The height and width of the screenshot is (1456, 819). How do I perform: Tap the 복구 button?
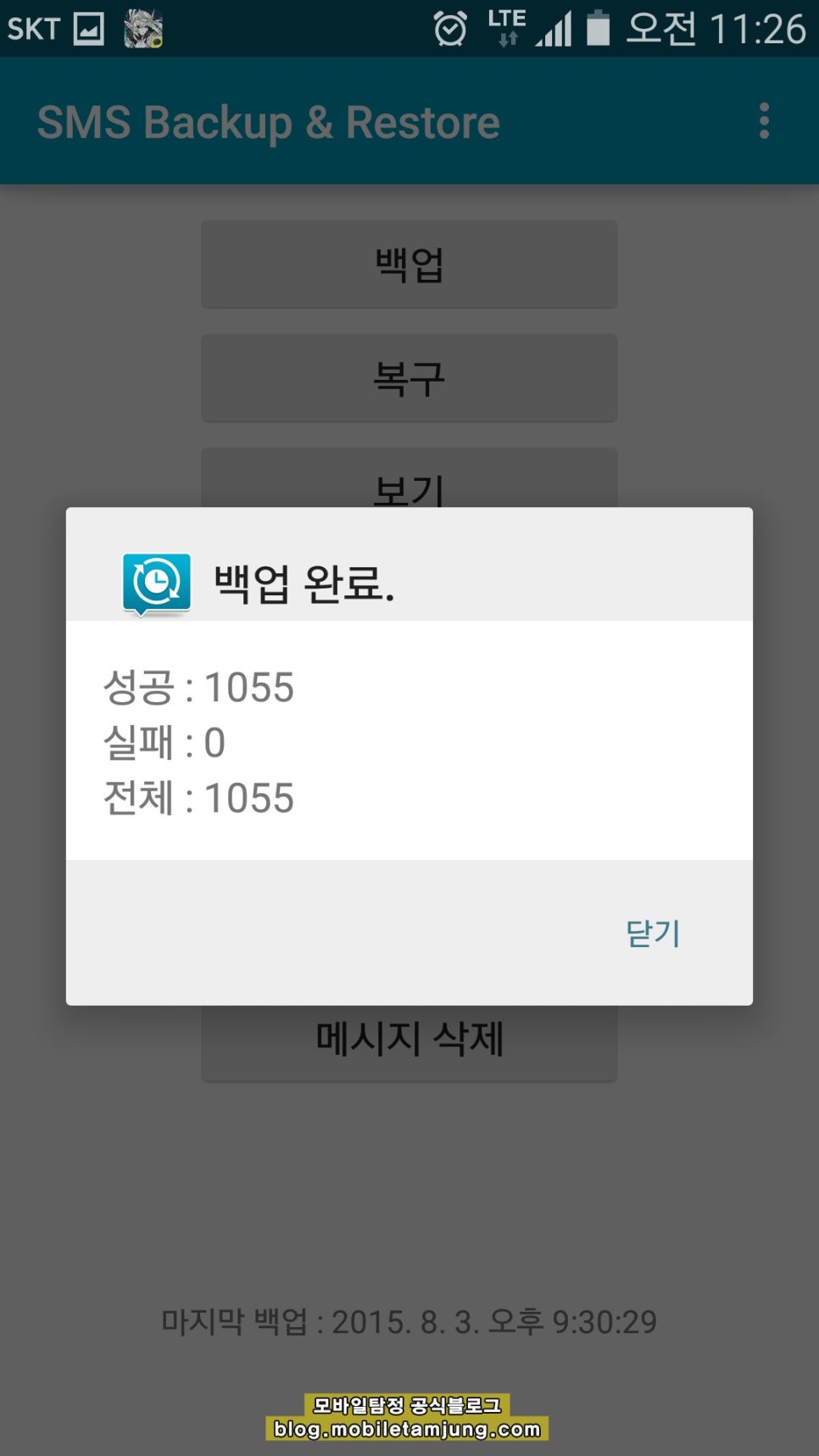coord(409,377)
